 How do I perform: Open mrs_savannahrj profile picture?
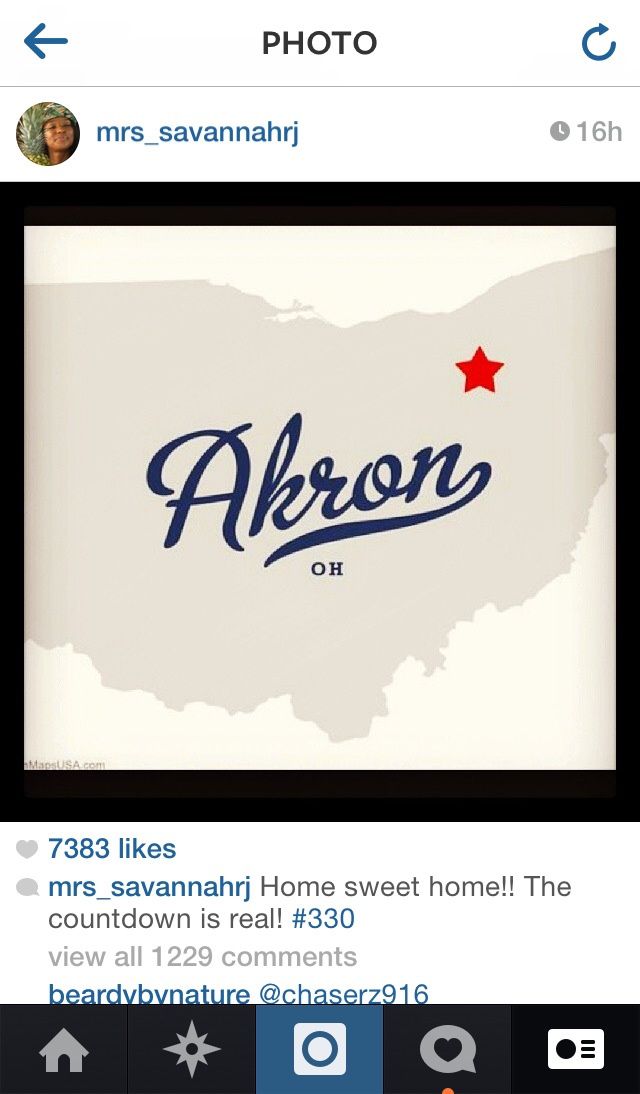tap(47, 133)
